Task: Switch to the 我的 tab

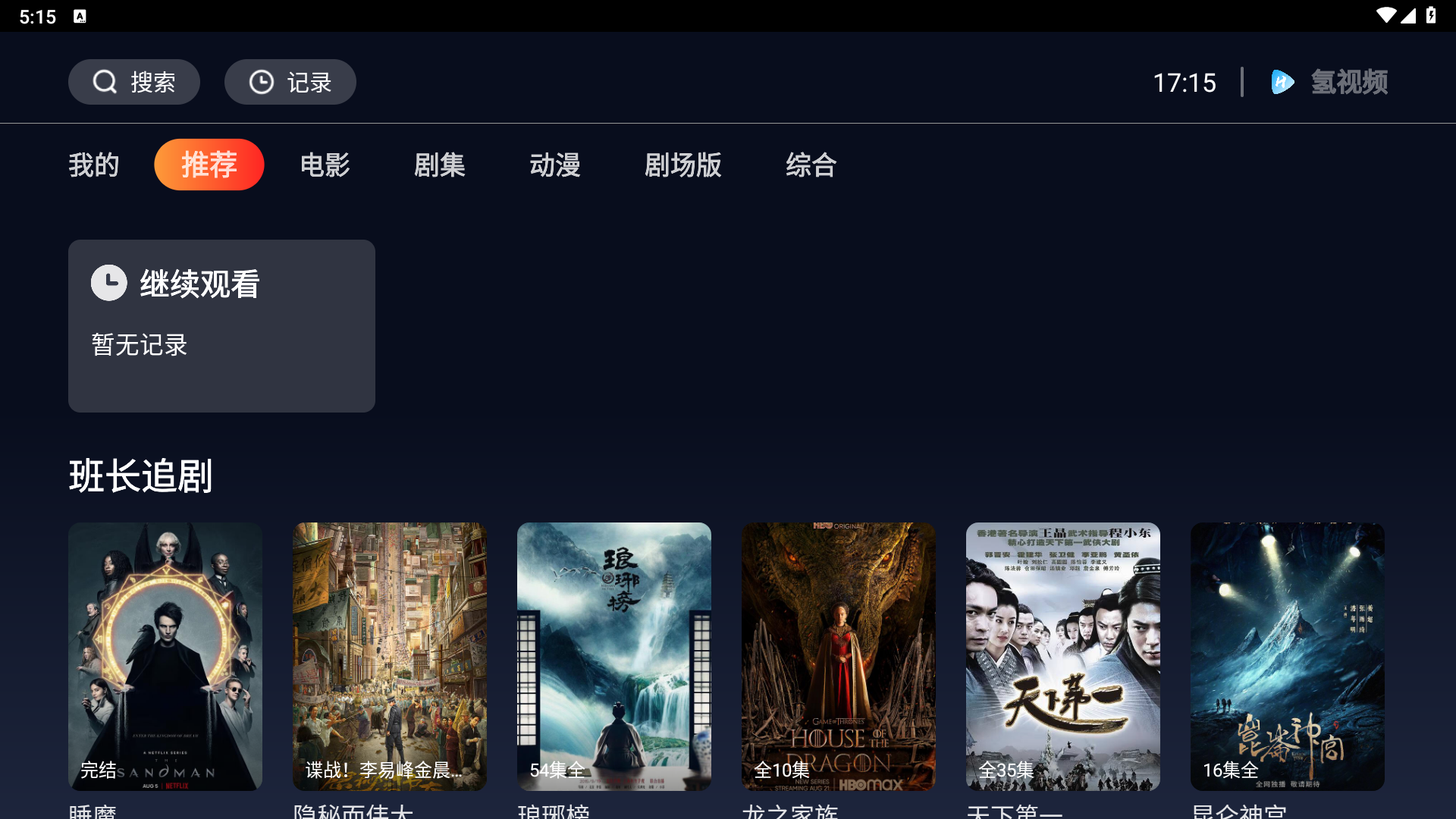Action: (94, 165)
